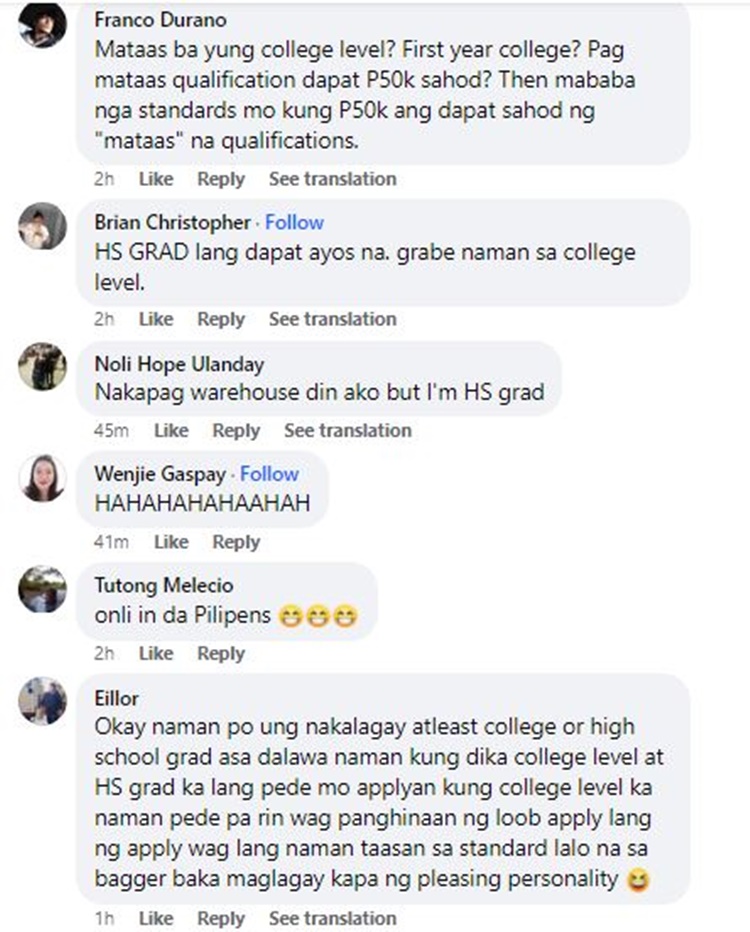This screenshot has height=932, width=750.
Task: Reply to Noli Hope Ulanday's comment
Action: 236,431
